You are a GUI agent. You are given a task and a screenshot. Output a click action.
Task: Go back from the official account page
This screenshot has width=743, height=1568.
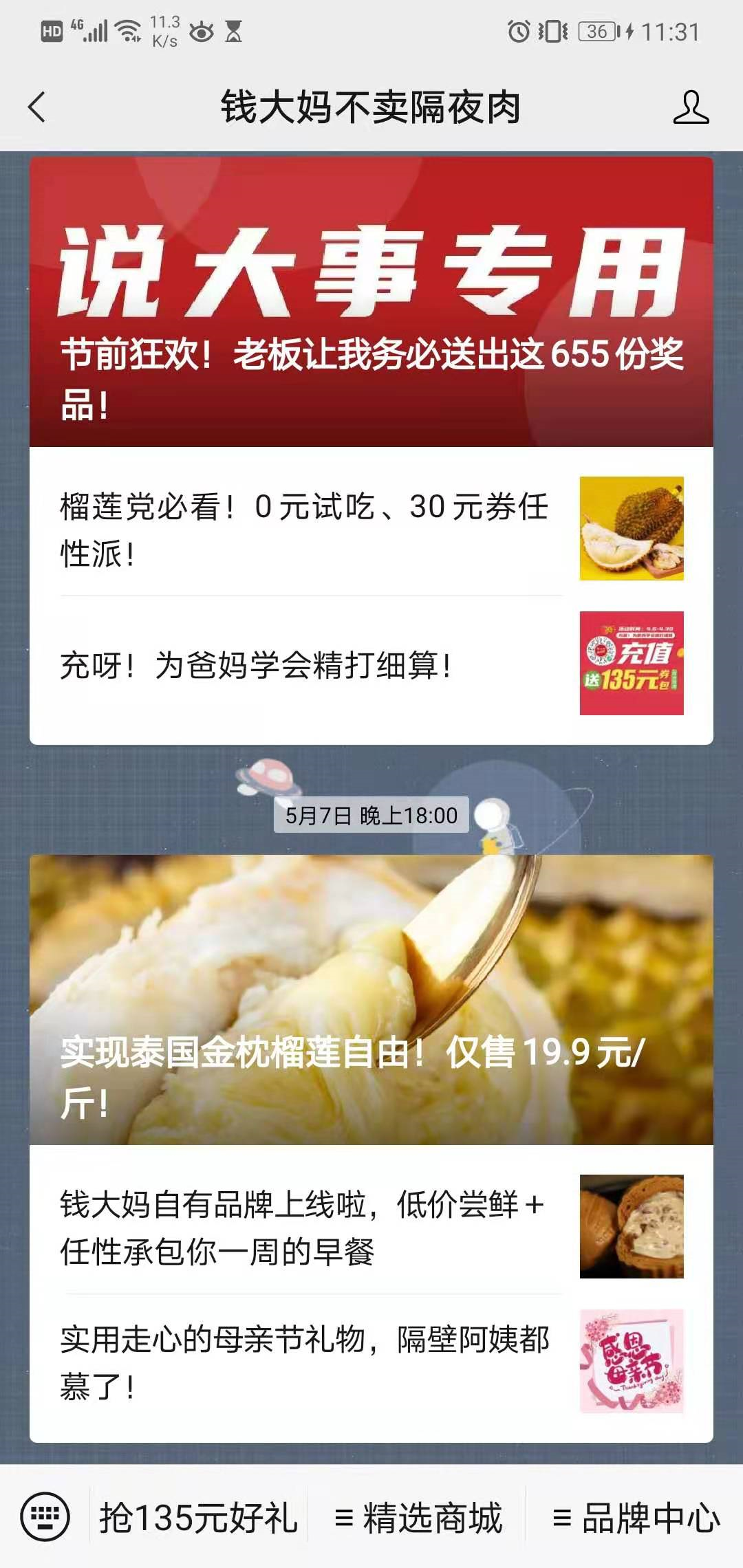tap(37, 107)
